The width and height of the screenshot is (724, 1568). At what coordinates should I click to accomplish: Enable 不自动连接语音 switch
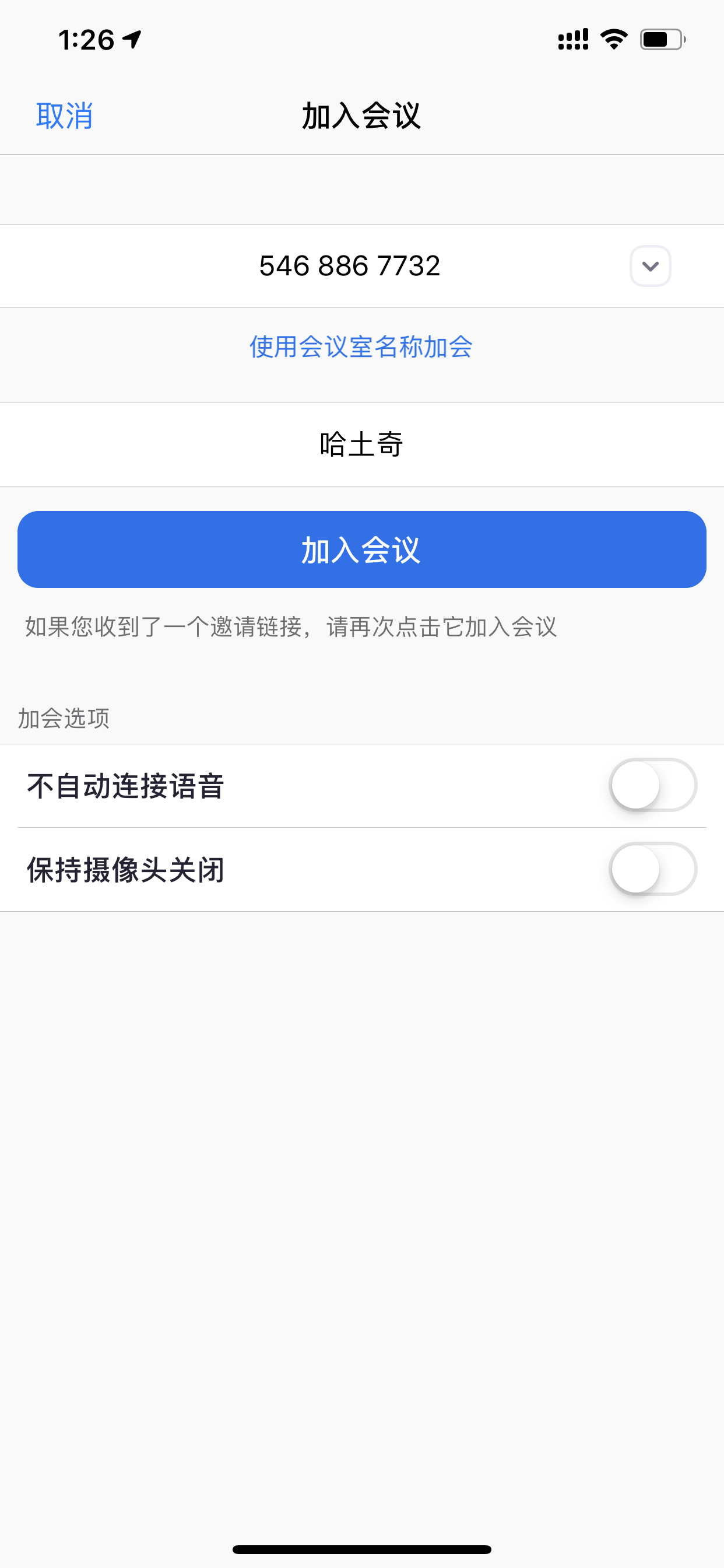click(x=653, y=785)
